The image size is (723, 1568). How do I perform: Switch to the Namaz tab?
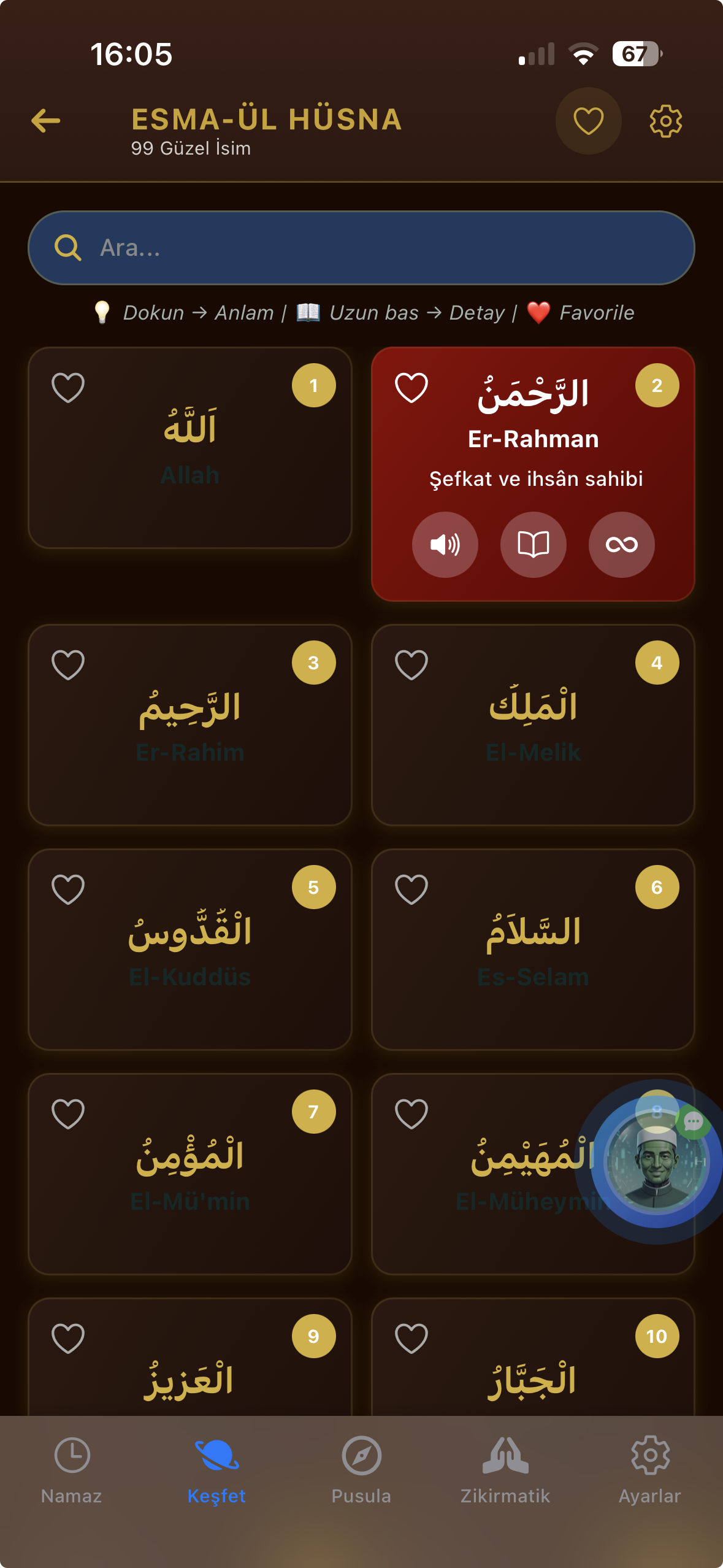pyautogui.click(x=71, y=1472)
